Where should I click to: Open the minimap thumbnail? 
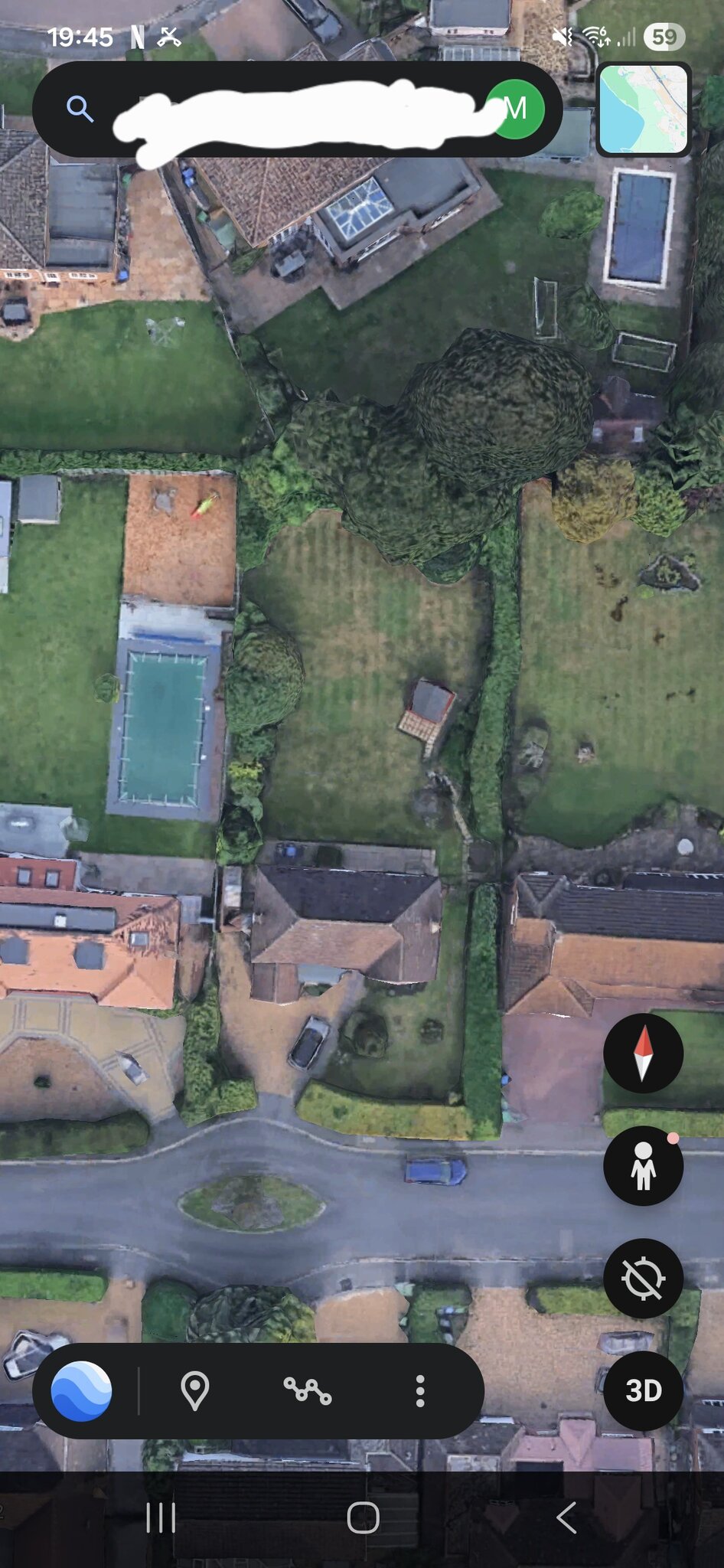tap(643, 109)
